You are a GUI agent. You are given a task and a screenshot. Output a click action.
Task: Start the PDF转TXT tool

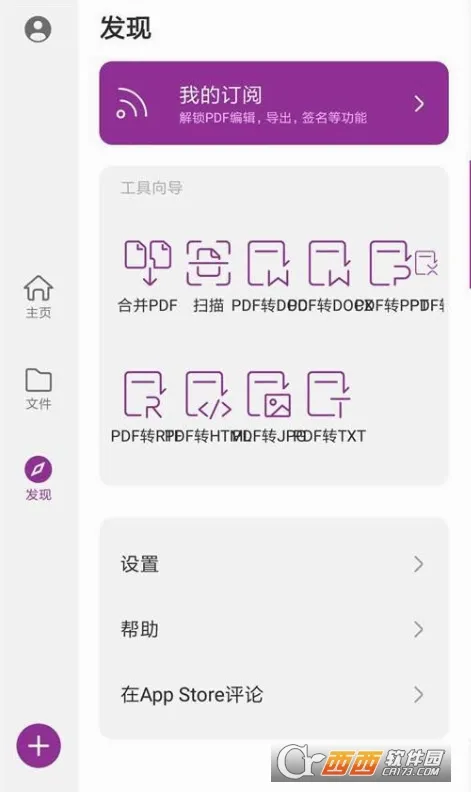pyautogui.click(x=329, y=407)
